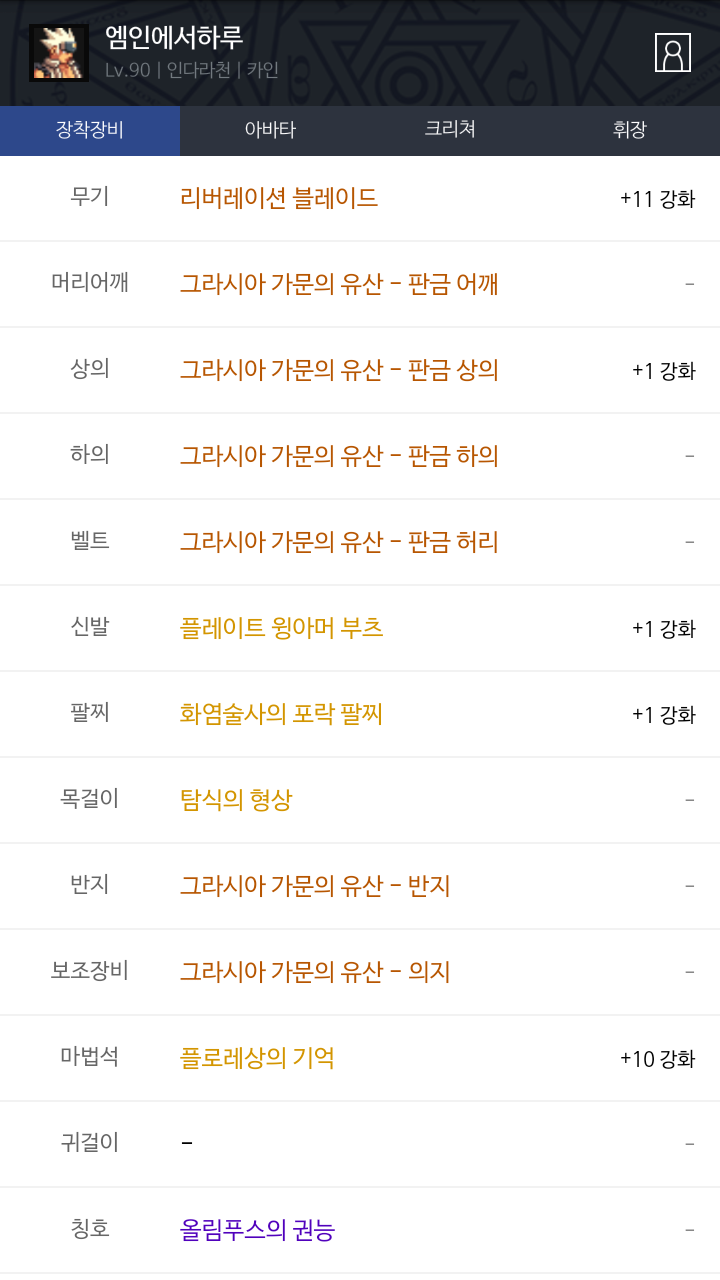Open weapon 리버레이션 블레이드 details
Image resolution: width=720 pixels, height=1280 pixels.
[279, 198]
